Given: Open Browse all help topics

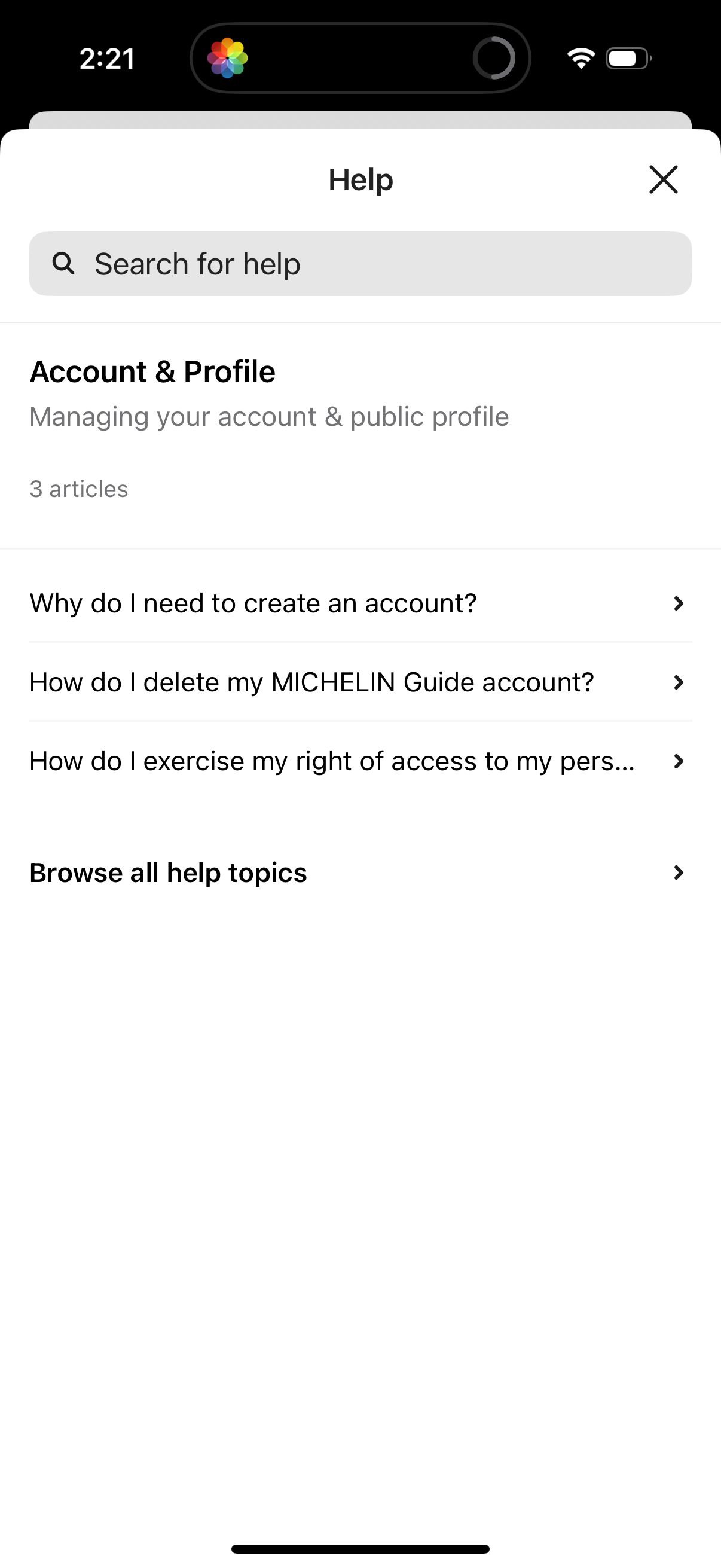Looking at the screenshot, I should point(168,873).
